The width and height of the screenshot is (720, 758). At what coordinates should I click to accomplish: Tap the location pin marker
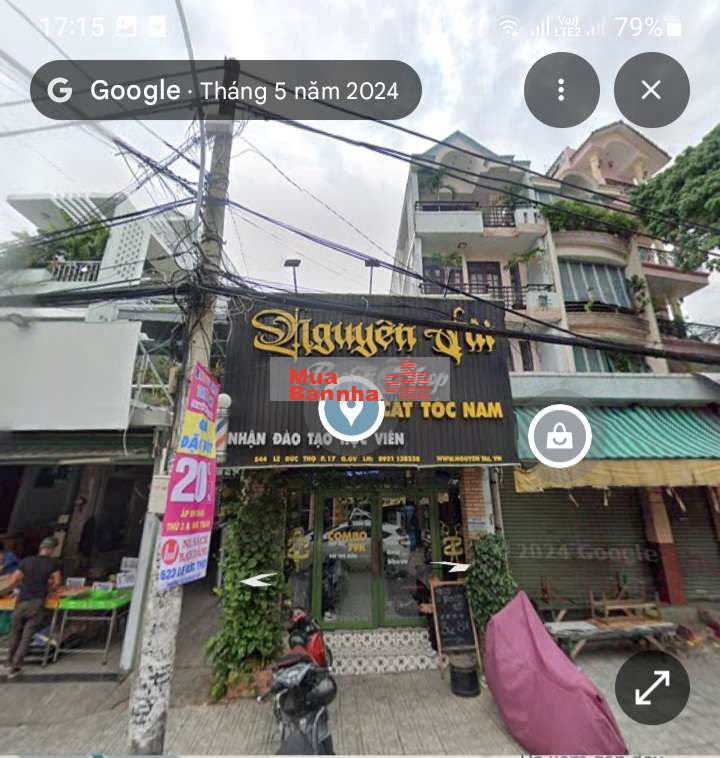coord(351,408)
